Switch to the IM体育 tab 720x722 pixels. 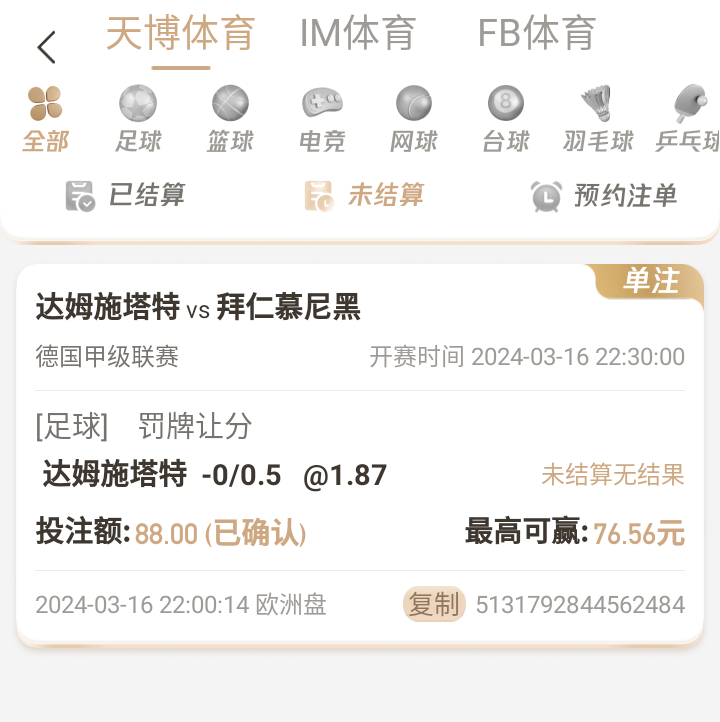pos(357,34)
